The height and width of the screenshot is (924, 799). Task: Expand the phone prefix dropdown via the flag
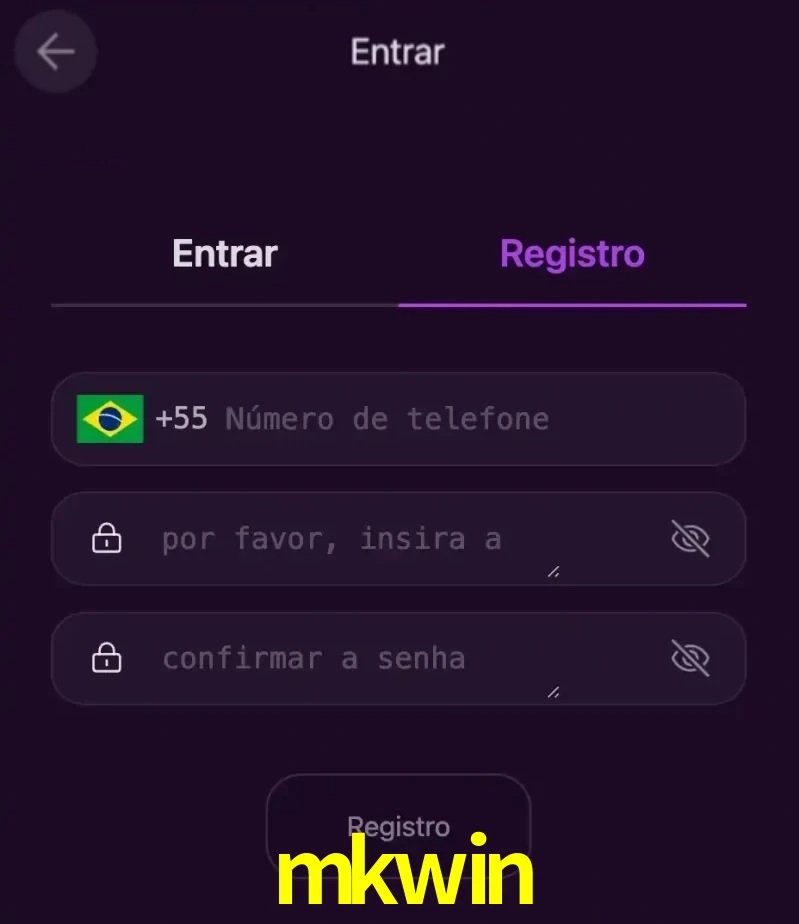[110, 419]
